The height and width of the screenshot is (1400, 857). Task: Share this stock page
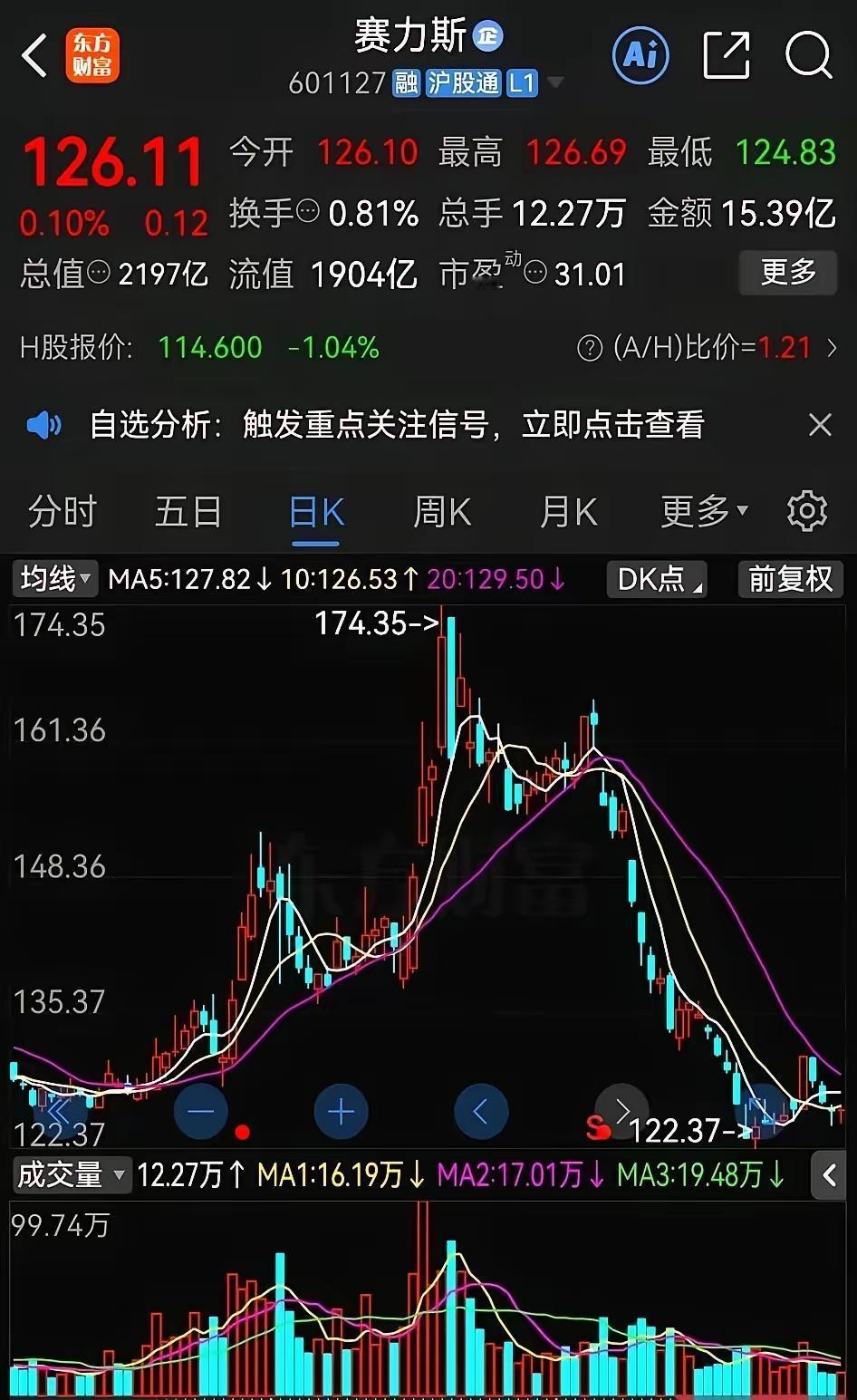click(727, 55)
